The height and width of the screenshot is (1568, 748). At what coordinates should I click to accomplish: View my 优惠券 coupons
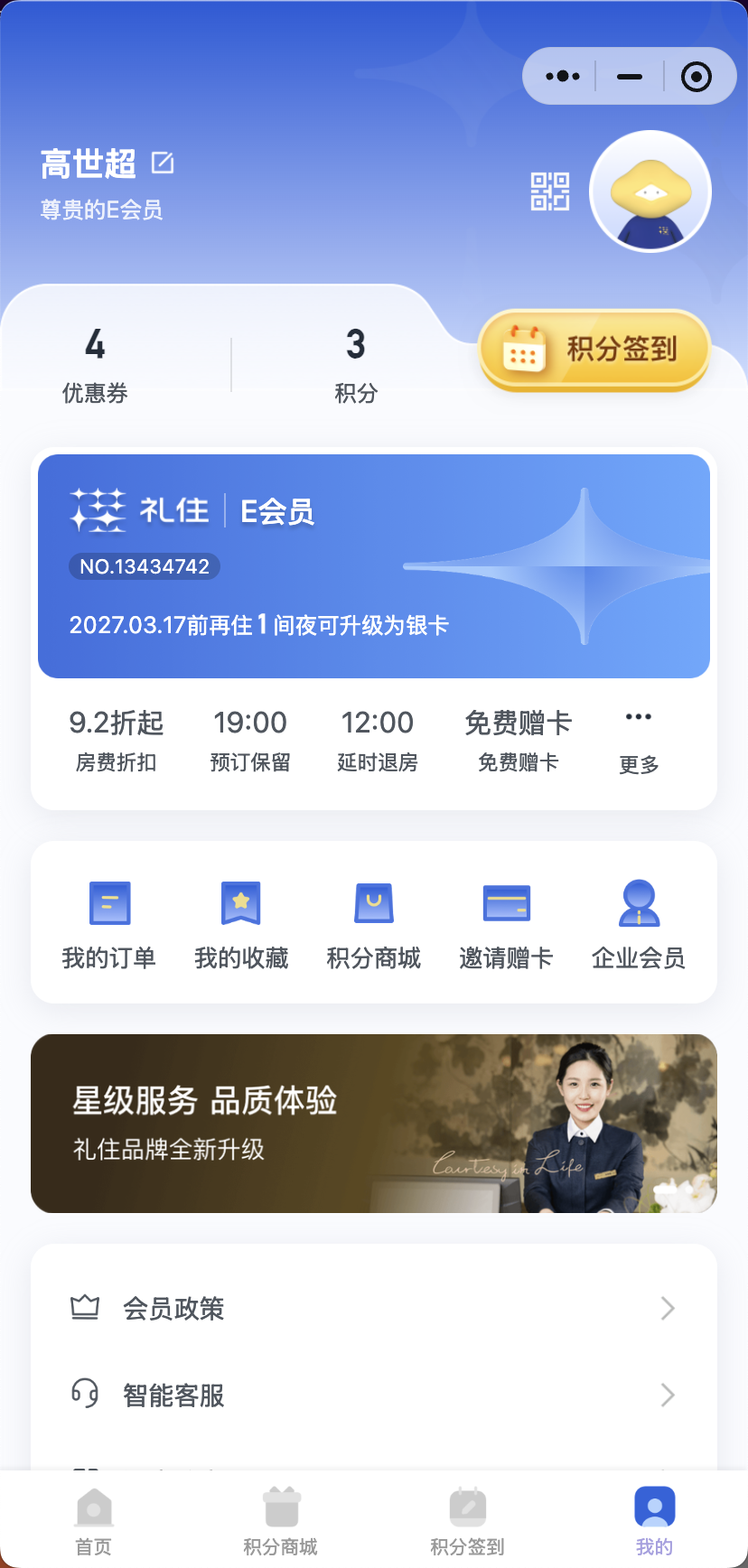click(x=95, y=365)
